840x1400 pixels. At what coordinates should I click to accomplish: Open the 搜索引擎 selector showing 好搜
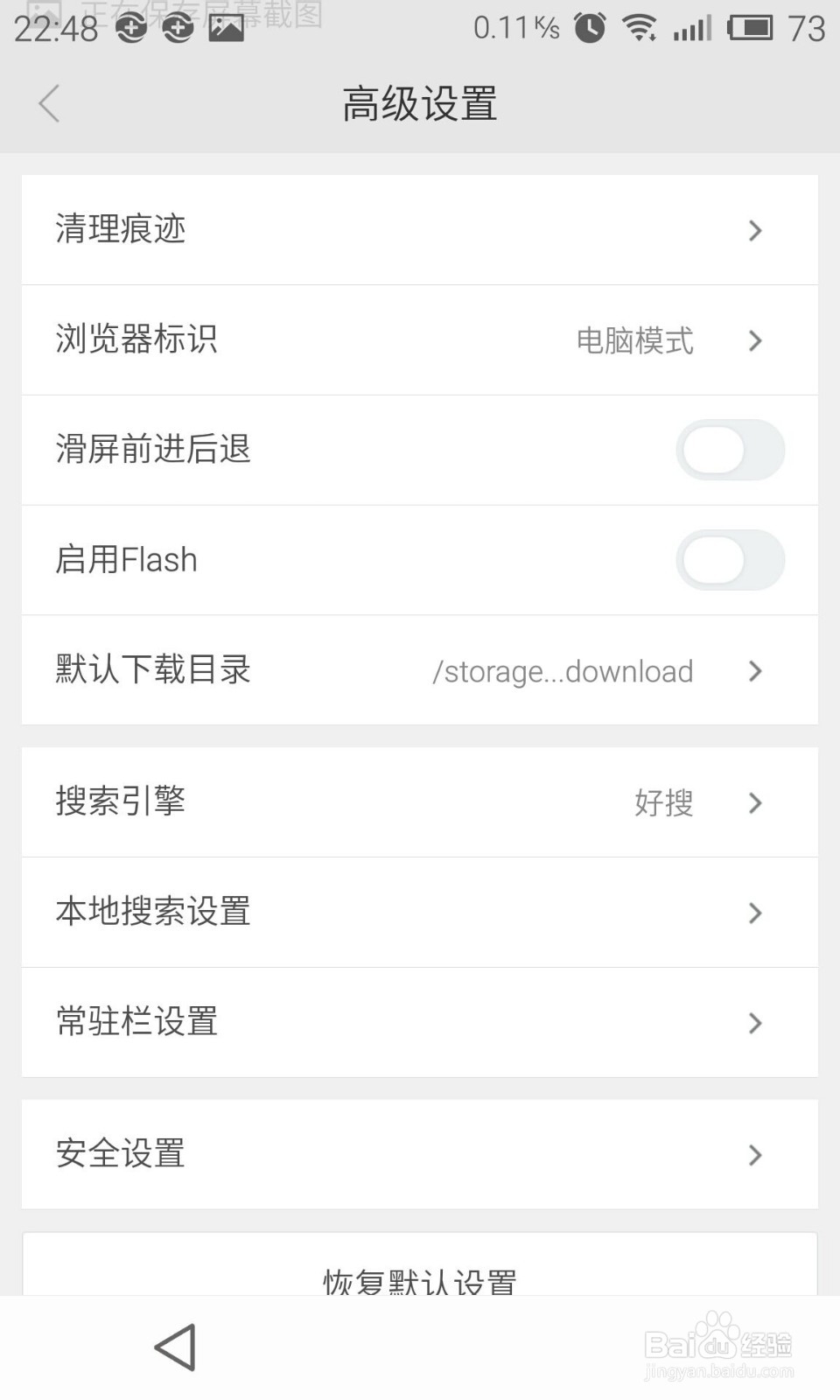point(420,802)
